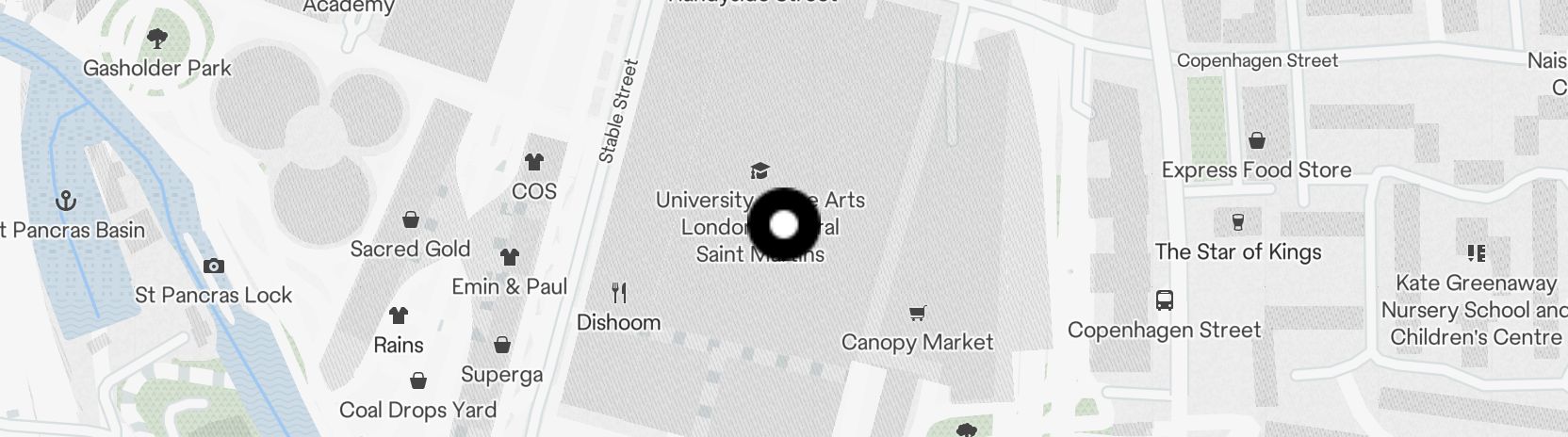Select the Canopy Market point of interest

(916, 314)
